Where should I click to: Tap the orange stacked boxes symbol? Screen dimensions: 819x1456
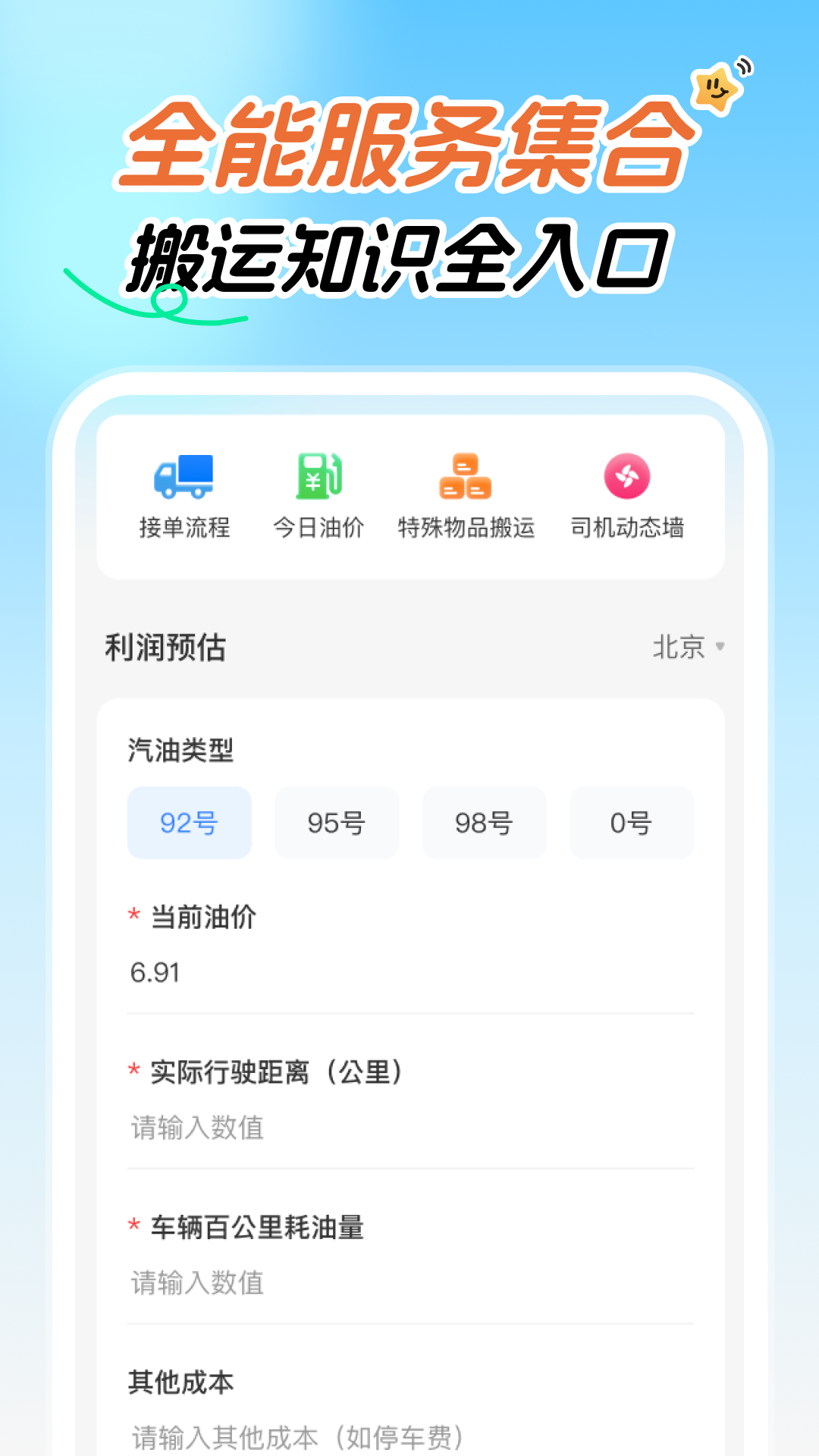click(x=466, y=476)
